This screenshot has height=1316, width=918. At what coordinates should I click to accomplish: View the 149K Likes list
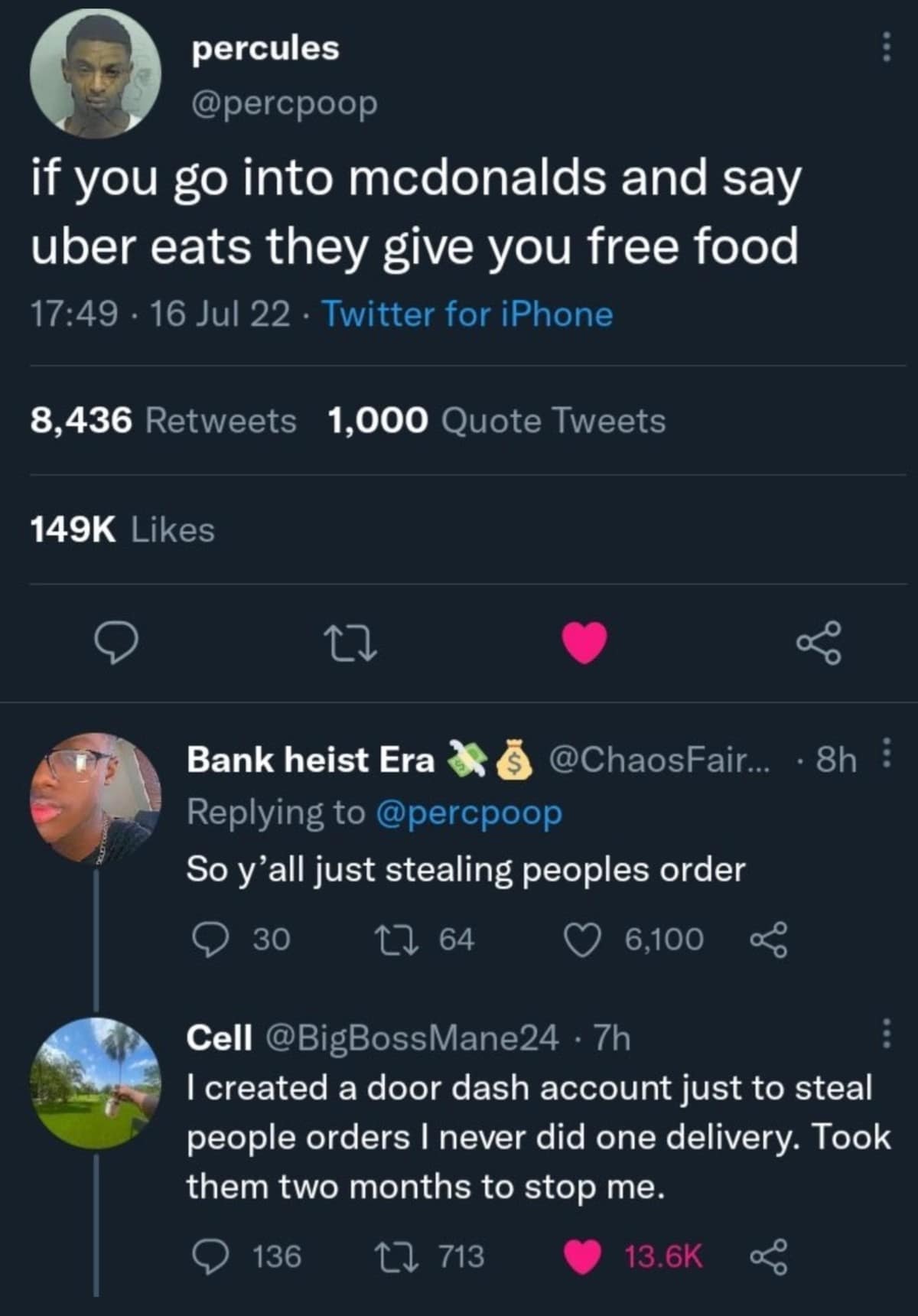tap(122, 530)
